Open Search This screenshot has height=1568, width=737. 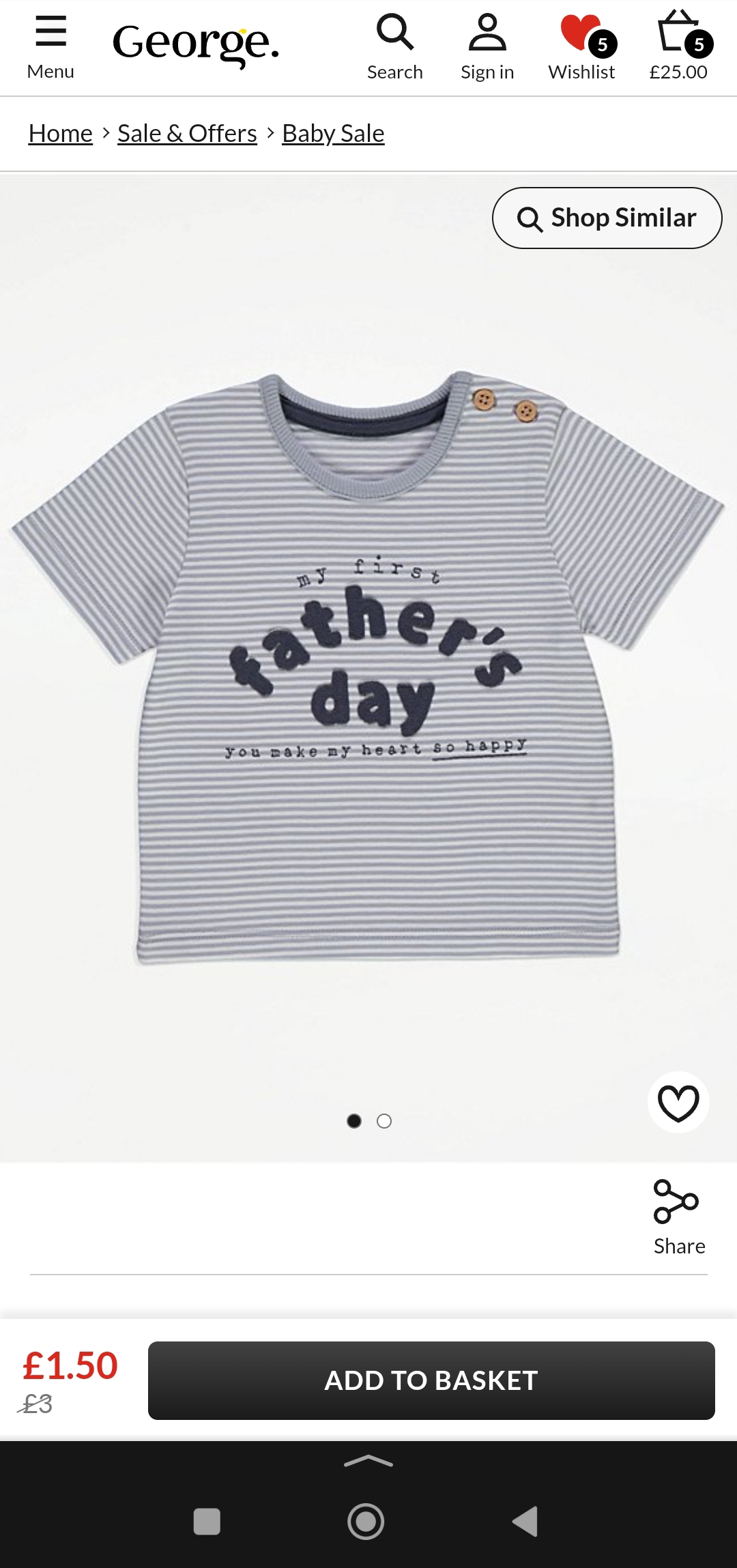point(394,48)
